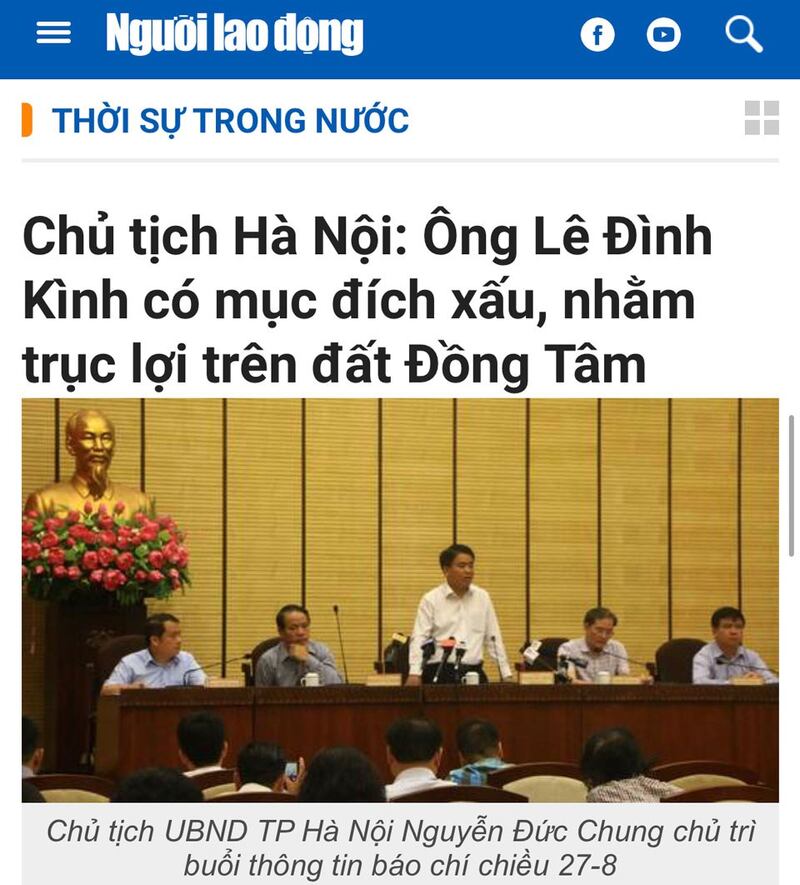The image size is (800, 885).
Task: Tap the search magnifier icon
Action: [x=743, y=35]
